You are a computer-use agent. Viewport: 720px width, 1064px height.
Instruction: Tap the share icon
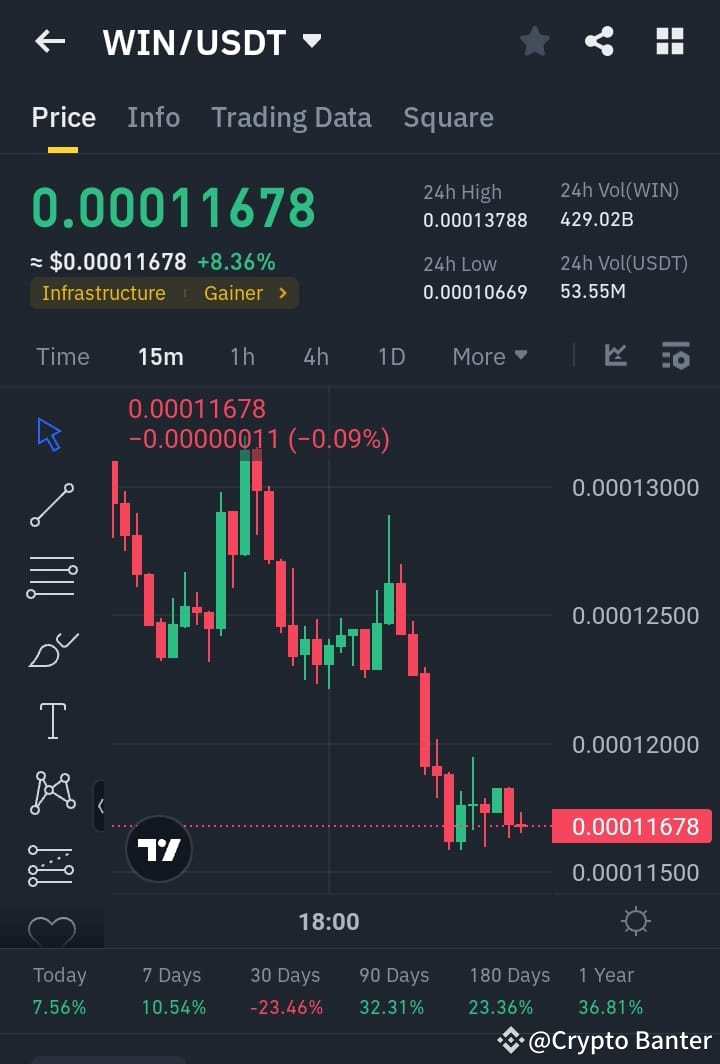(599, 41)
